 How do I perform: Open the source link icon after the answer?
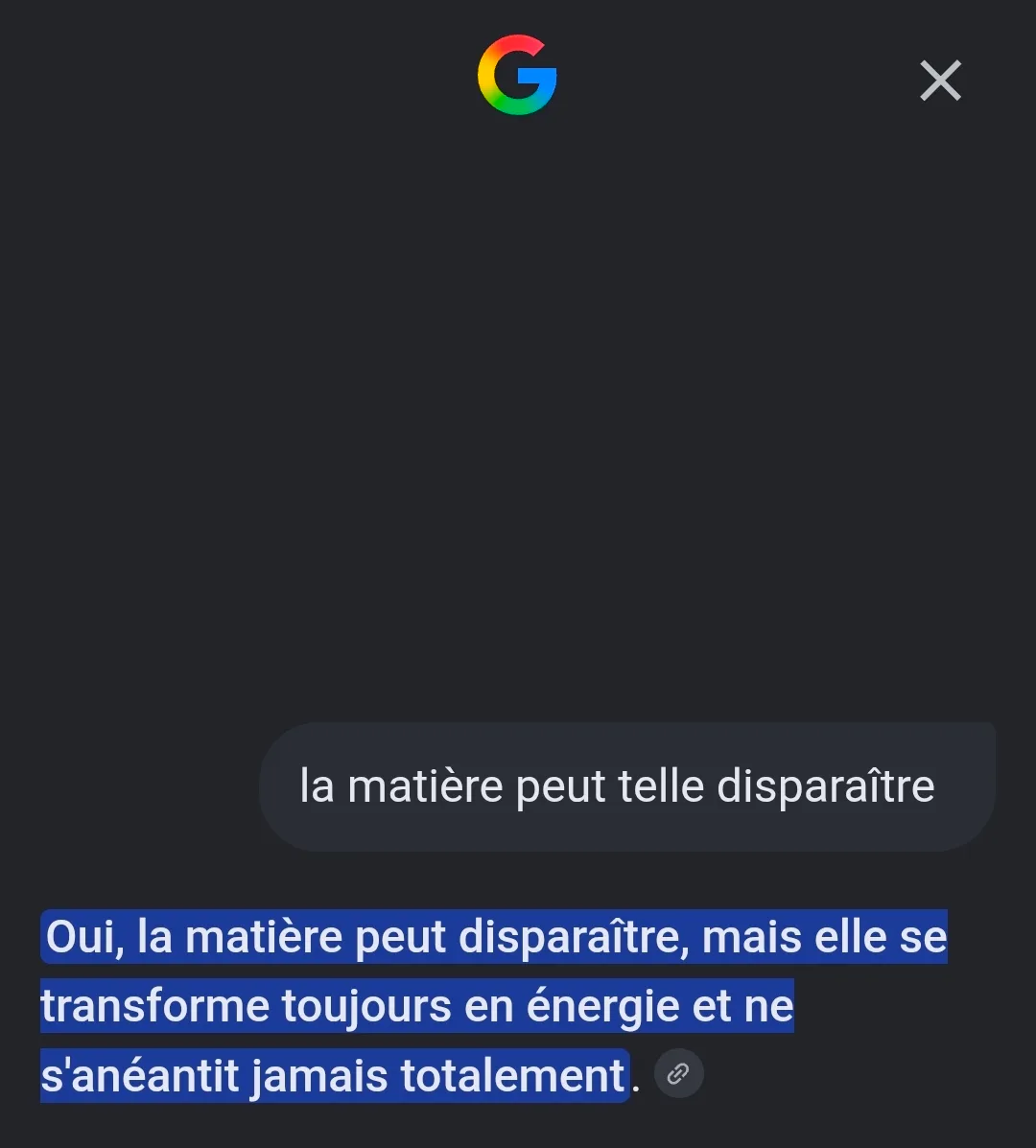tap(679, 1073)
